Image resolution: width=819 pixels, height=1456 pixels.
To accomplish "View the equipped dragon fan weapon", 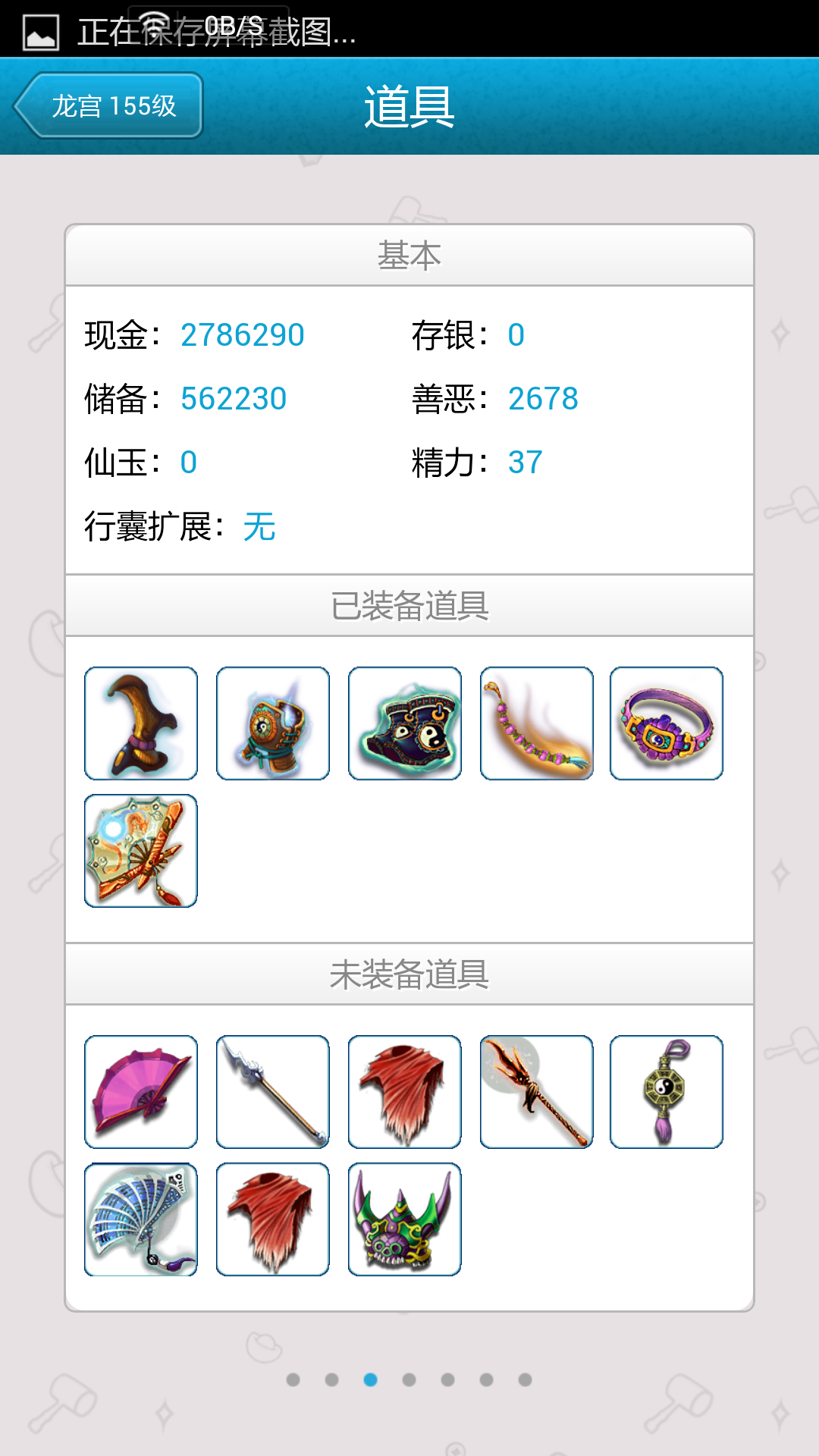I will tap(141, 851).
